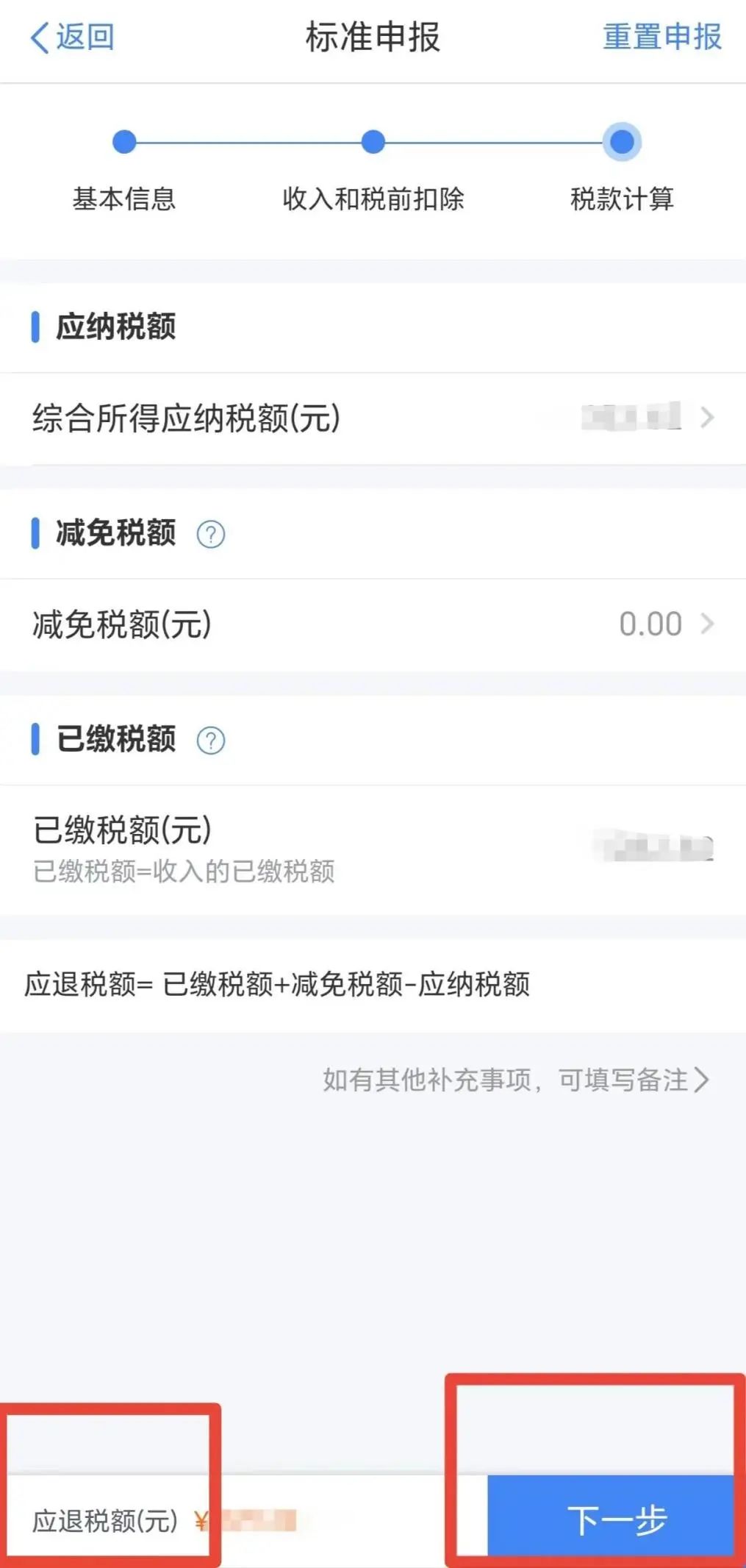Open help icon beside 减免税额 heading

pos(211,534)
